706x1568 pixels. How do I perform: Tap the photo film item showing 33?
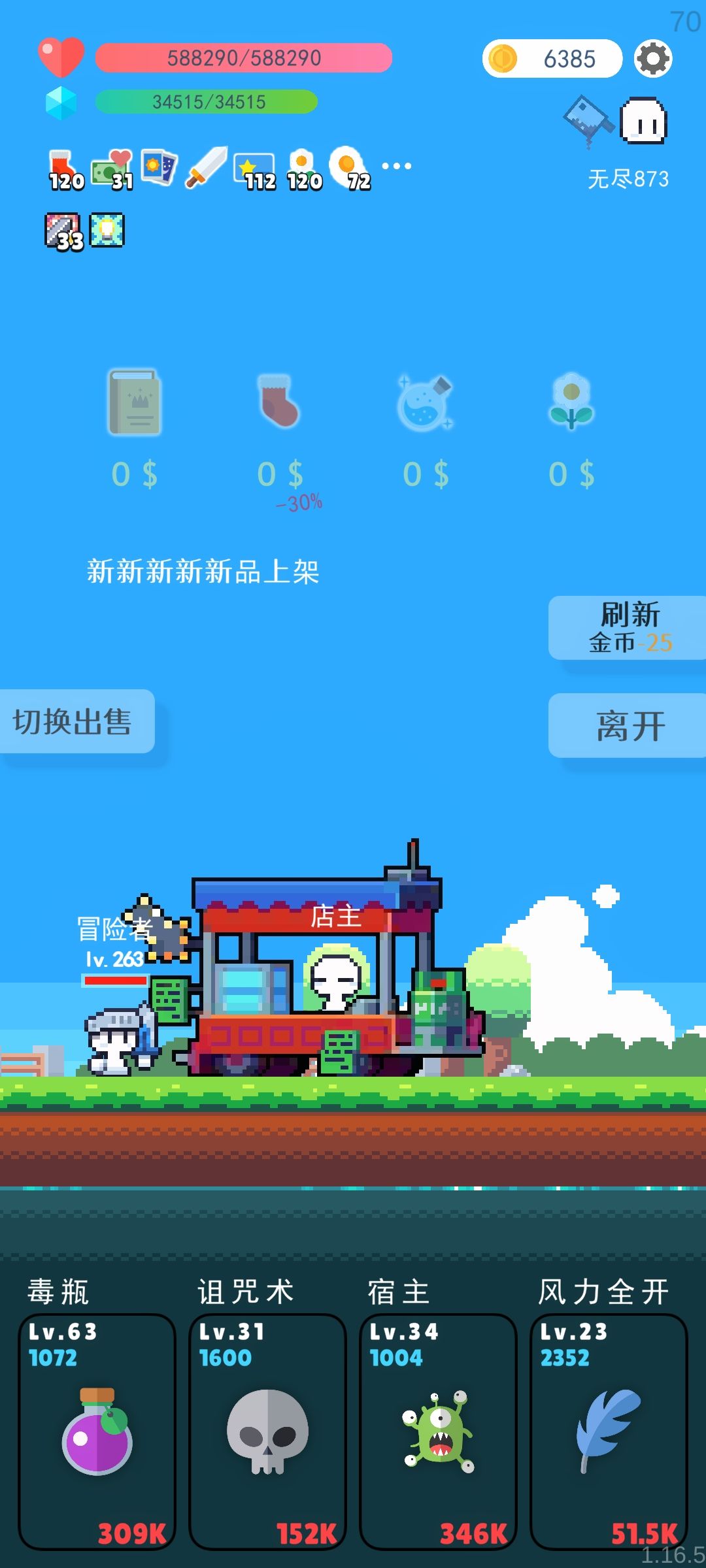coord(61,230)
